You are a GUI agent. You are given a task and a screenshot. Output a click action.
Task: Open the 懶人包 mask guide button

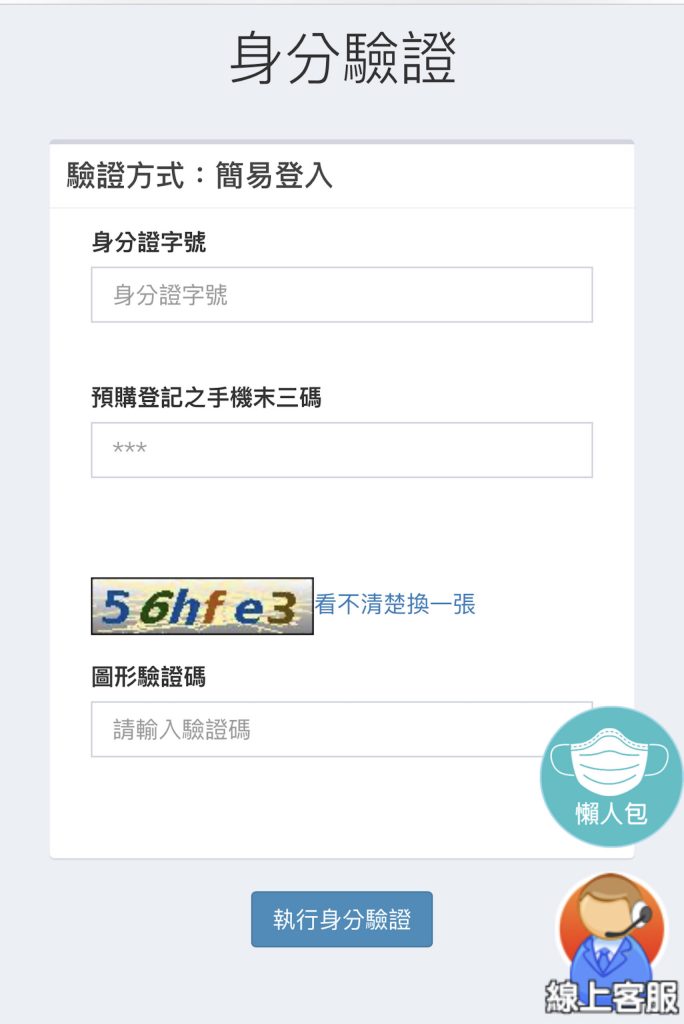tap(611, 777)
